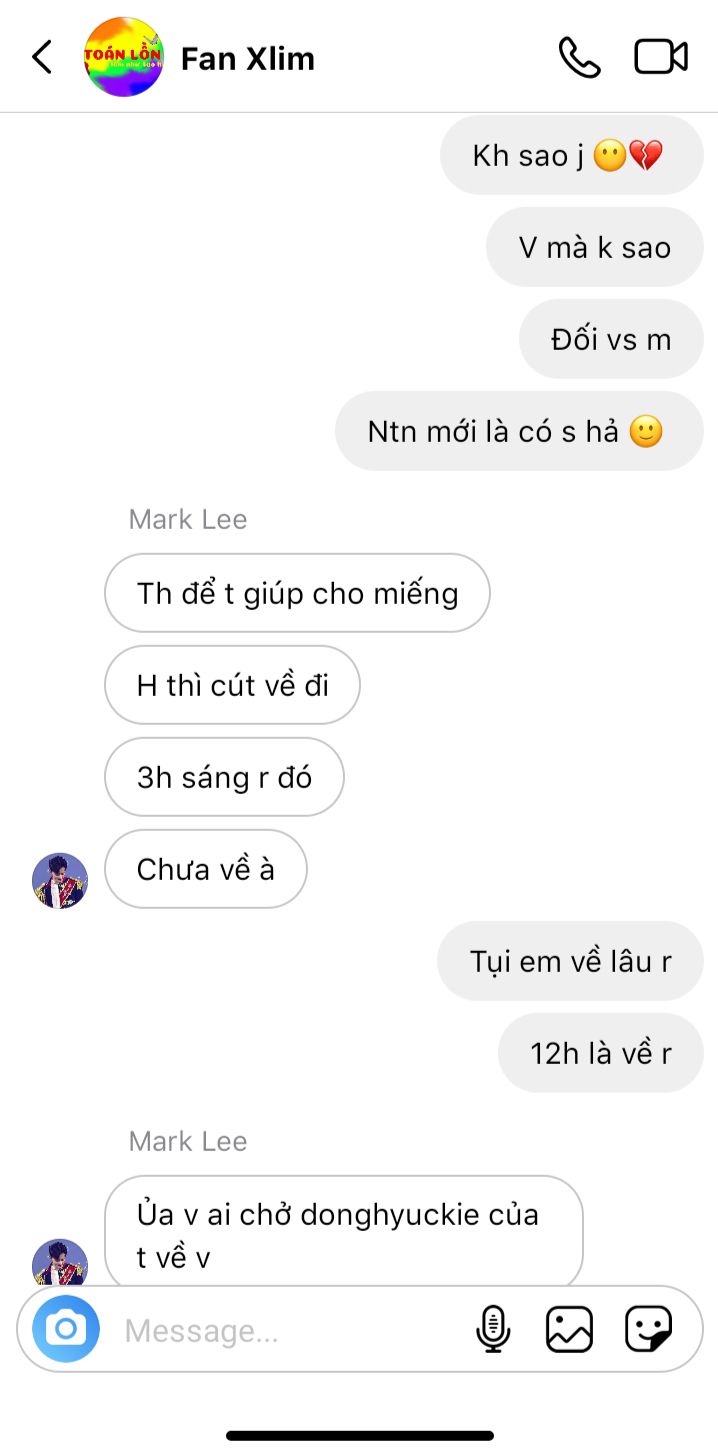Go back to the inbox
The image size is (718, 1456).
pos(42,58)
